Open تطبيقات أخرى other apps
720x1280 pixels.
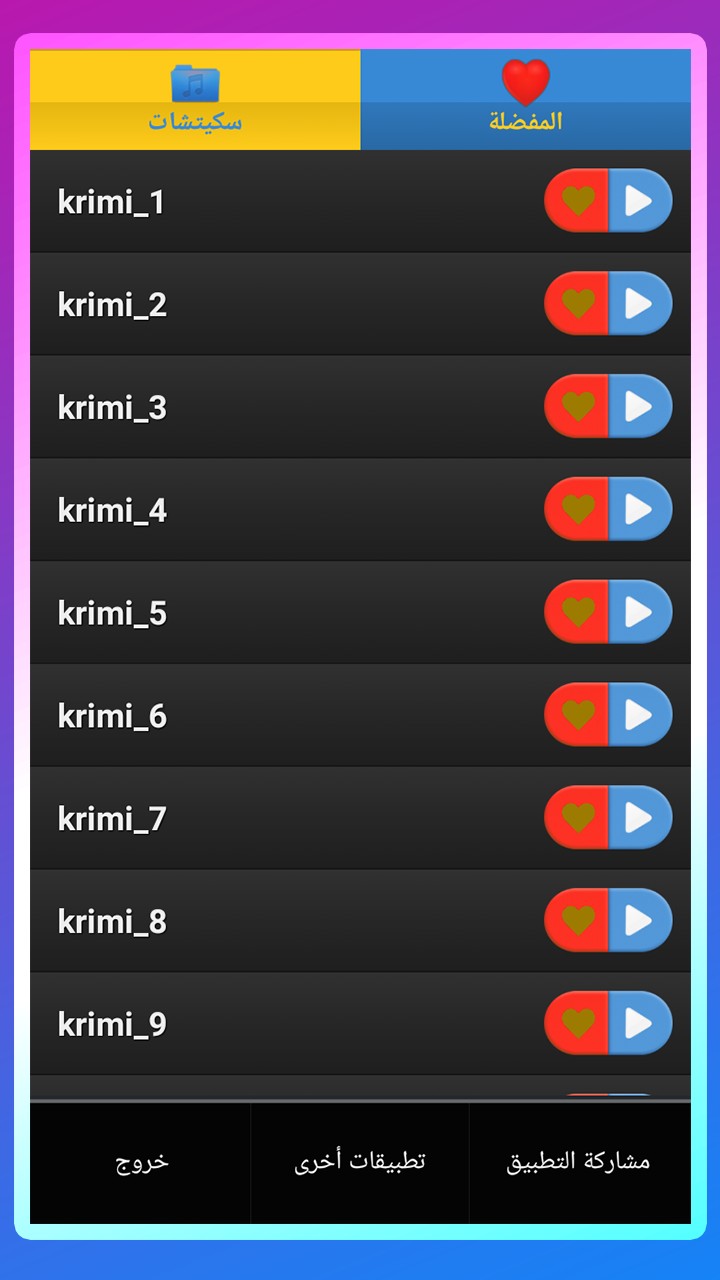[x=360, y=1162]
